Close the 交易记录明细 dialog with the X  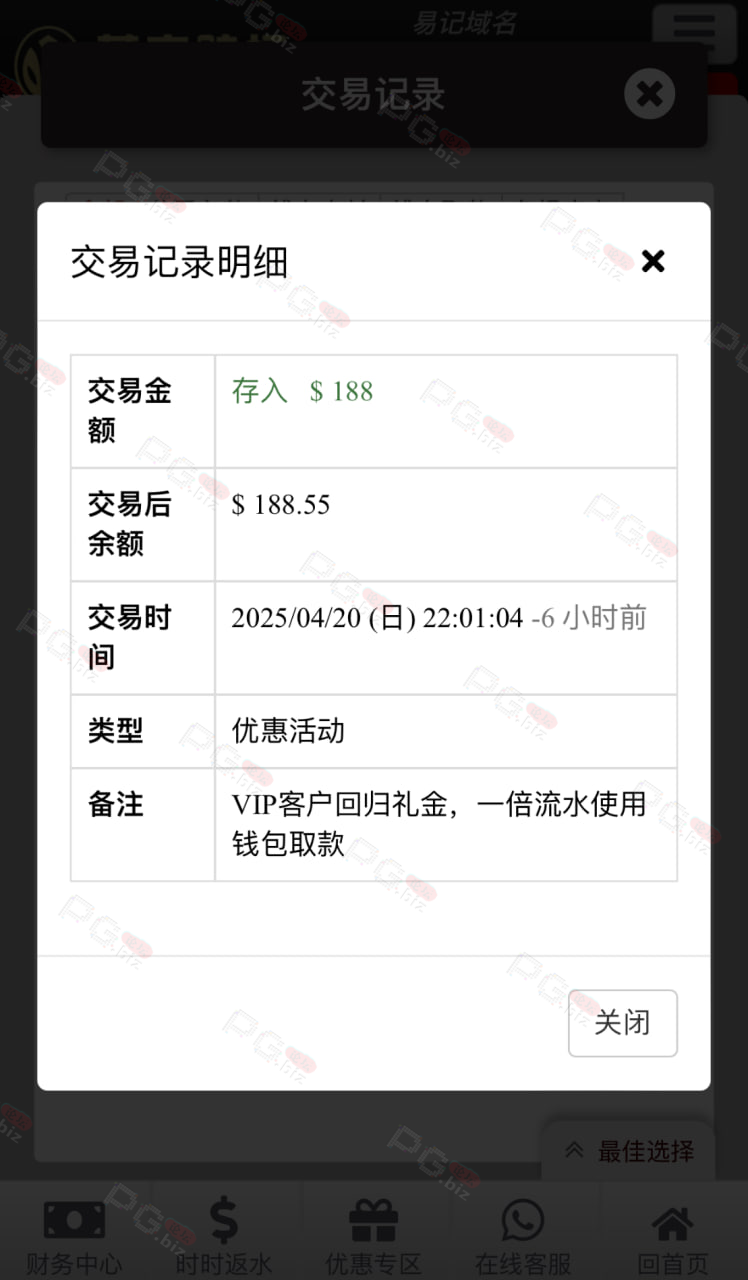point(653,261)
